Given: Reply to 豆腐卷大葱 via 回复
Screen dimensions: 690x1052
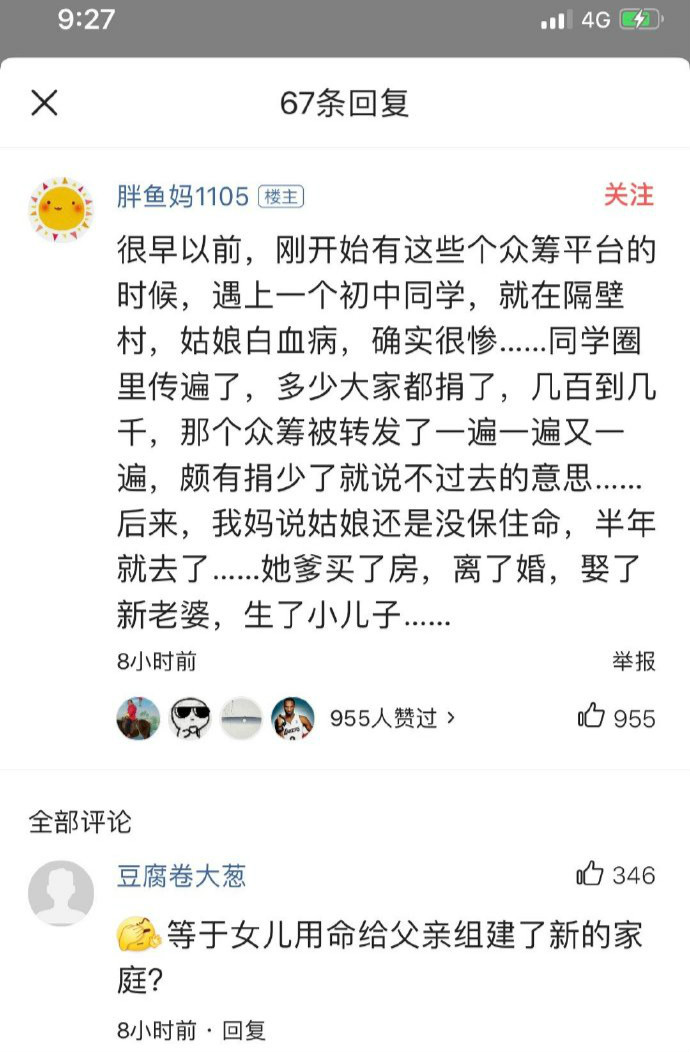Looking at the screenshot, I should pyautogui.click(x=244, y=1030).
